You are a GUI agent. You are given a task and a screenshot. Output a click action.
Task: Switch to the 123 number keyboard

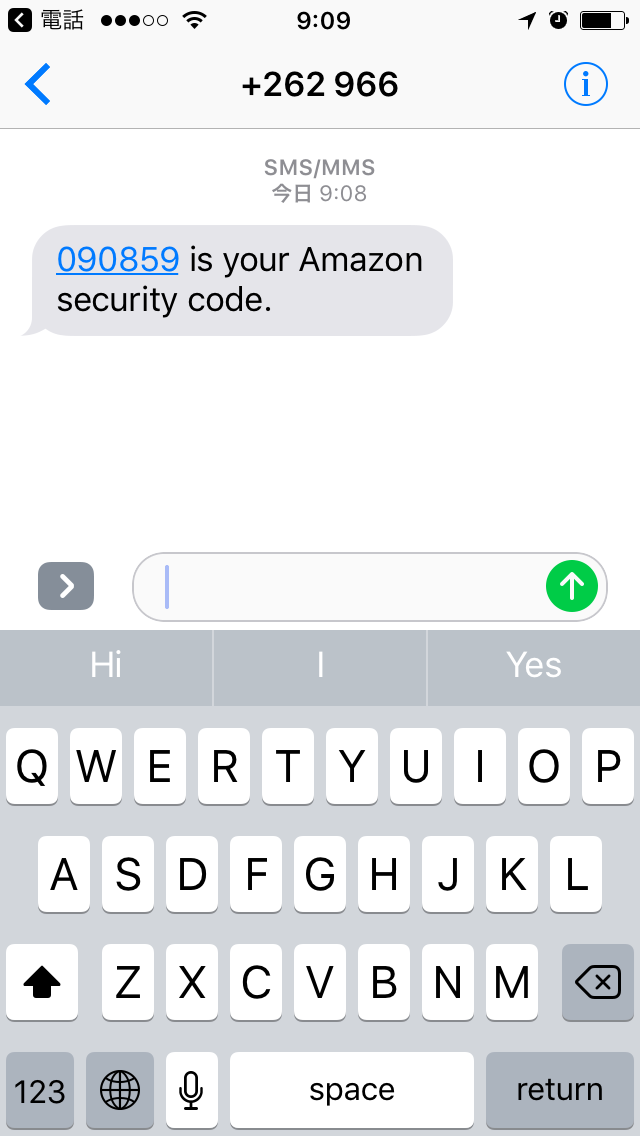[40, 1090]
